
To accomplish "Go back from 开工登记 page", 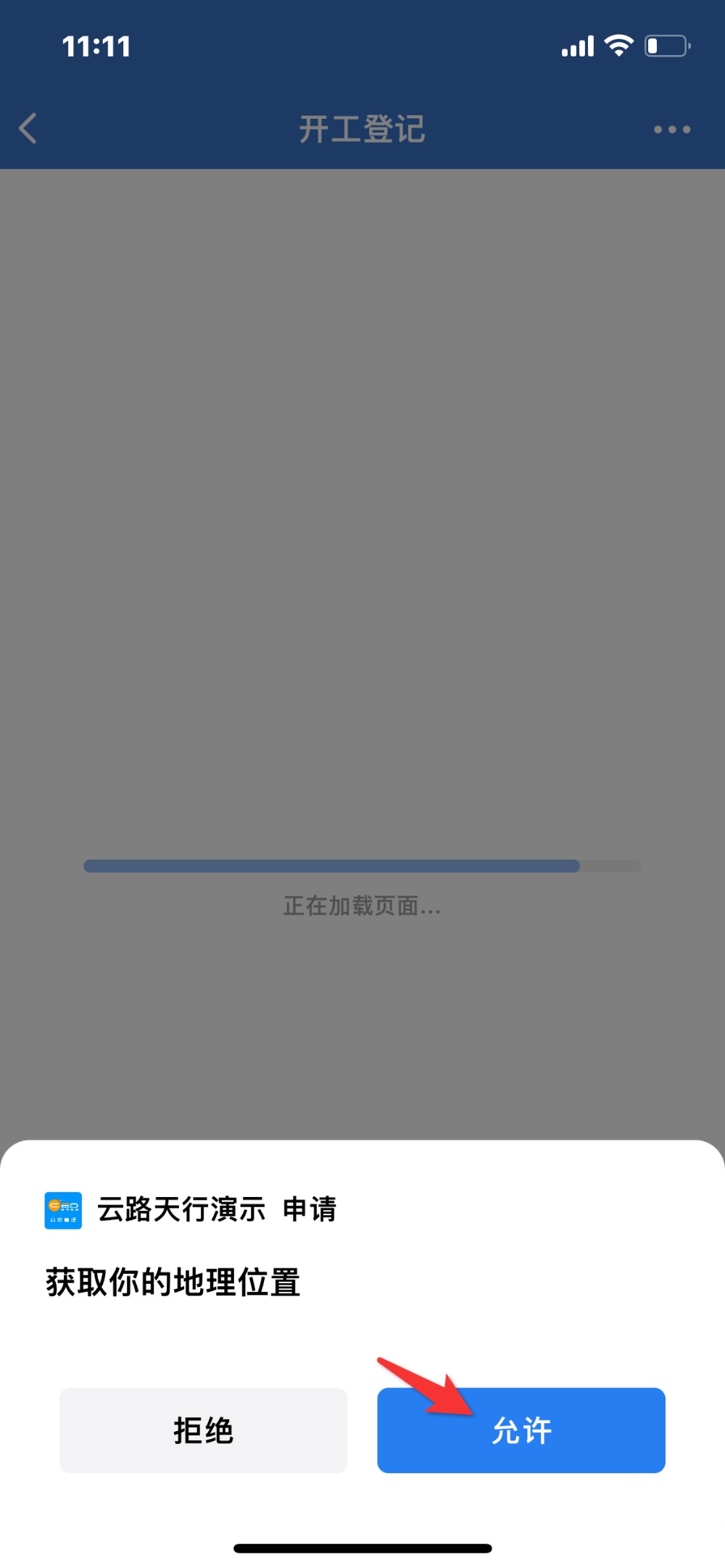I will coord(28,129).
